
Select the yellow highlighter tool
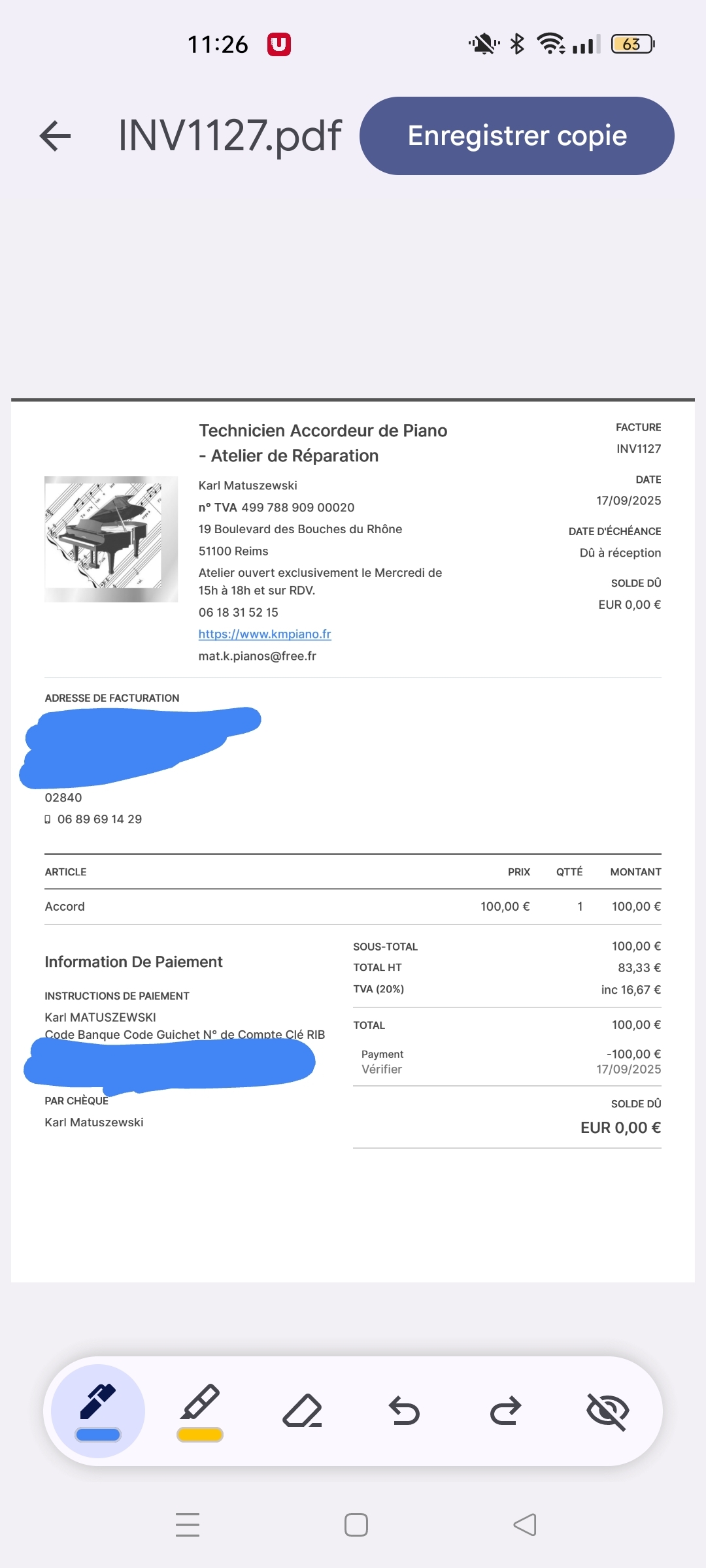coord(200,1411)
